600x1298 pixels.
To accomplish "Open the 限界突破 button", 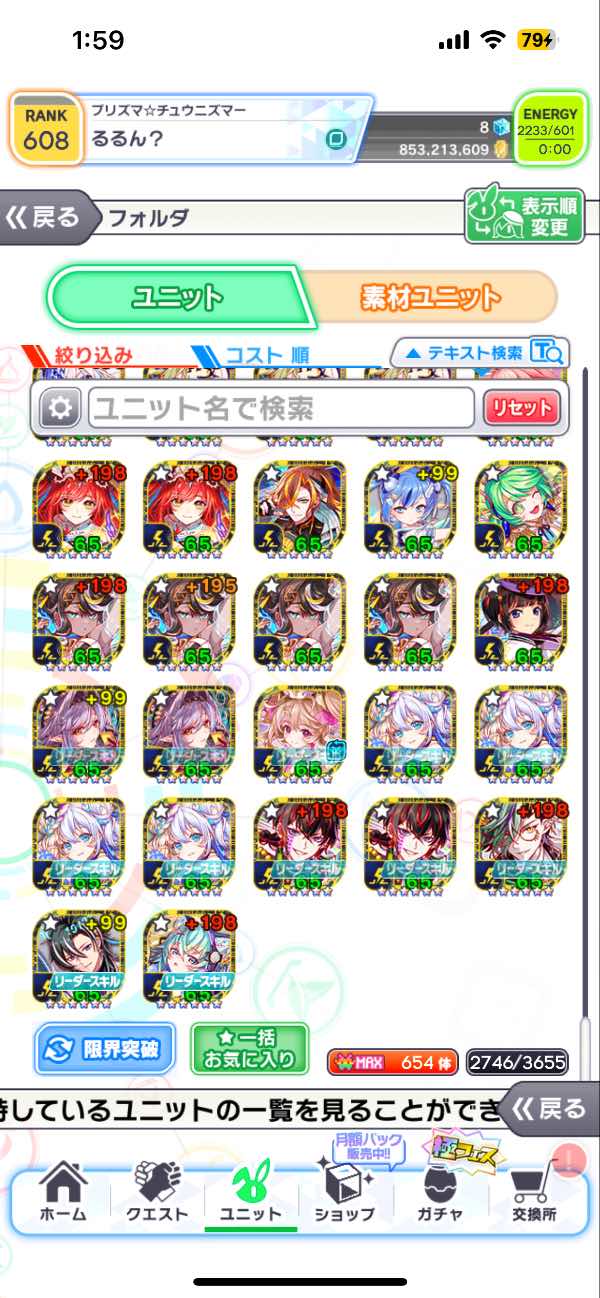I will 105,1048.
